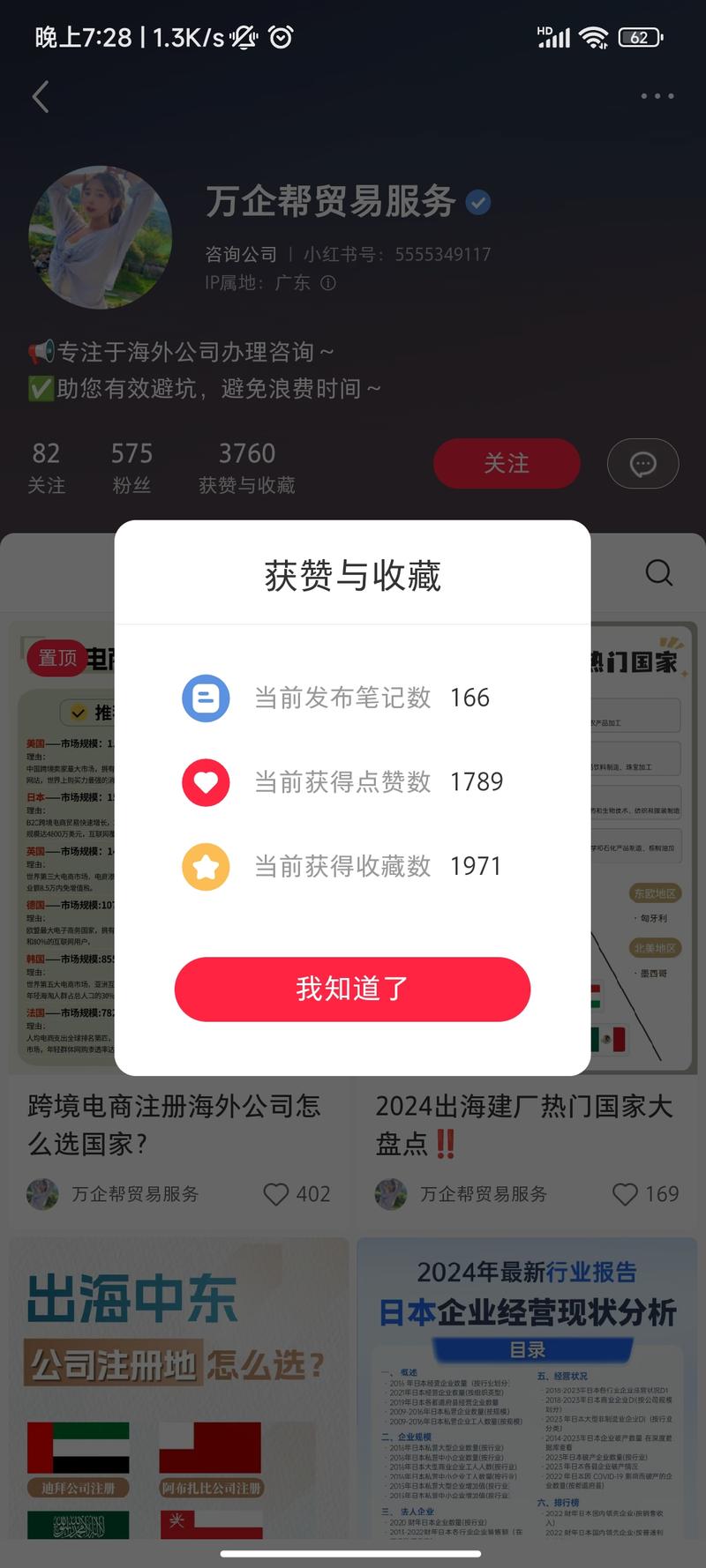Screen dimensions: 706x1568
Task: Dismiss the dialog with 我知道了
Action: coord(352,989)
